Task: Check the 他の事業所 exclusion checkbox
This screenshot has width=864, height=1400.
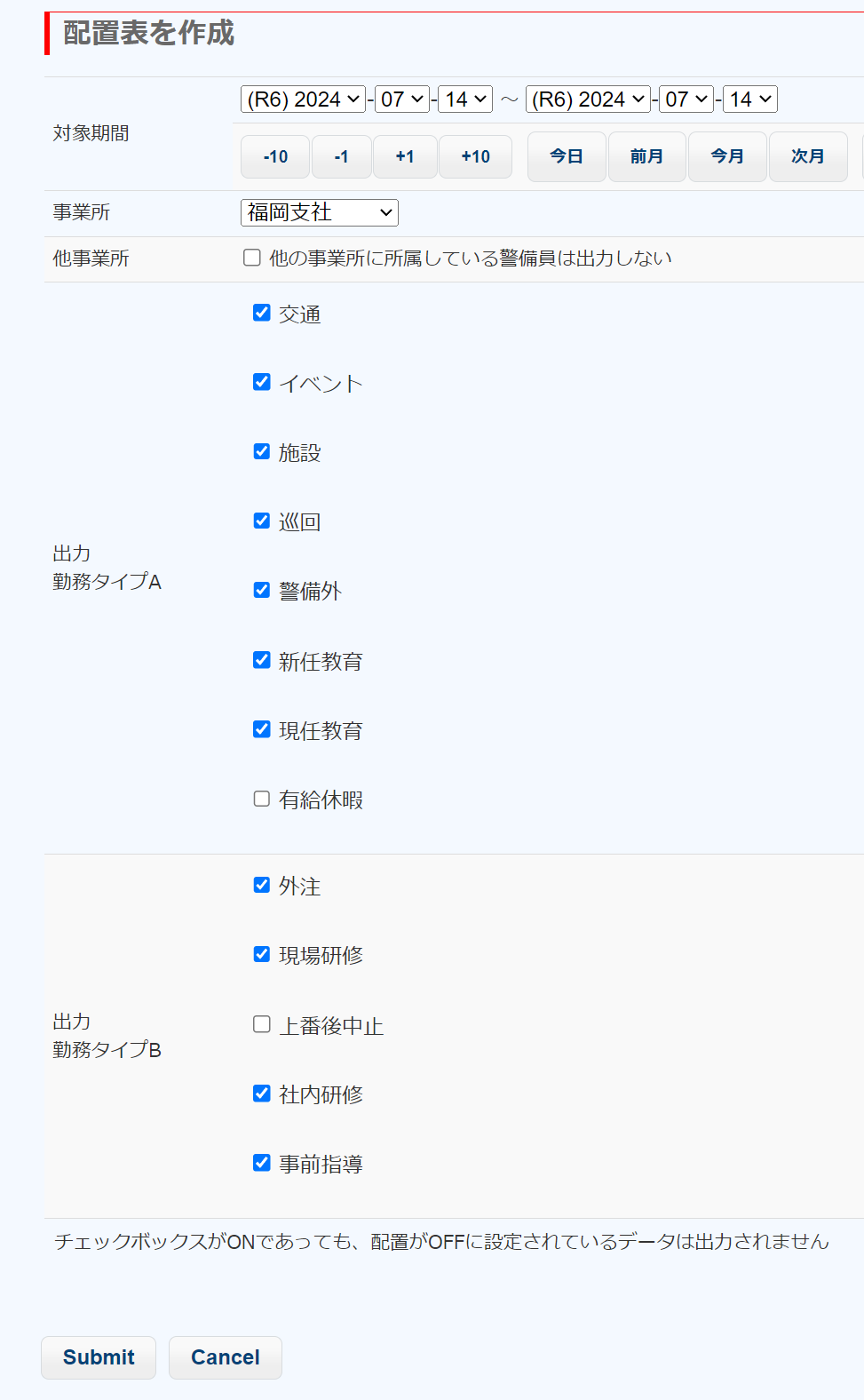Action: click(252, 258)
